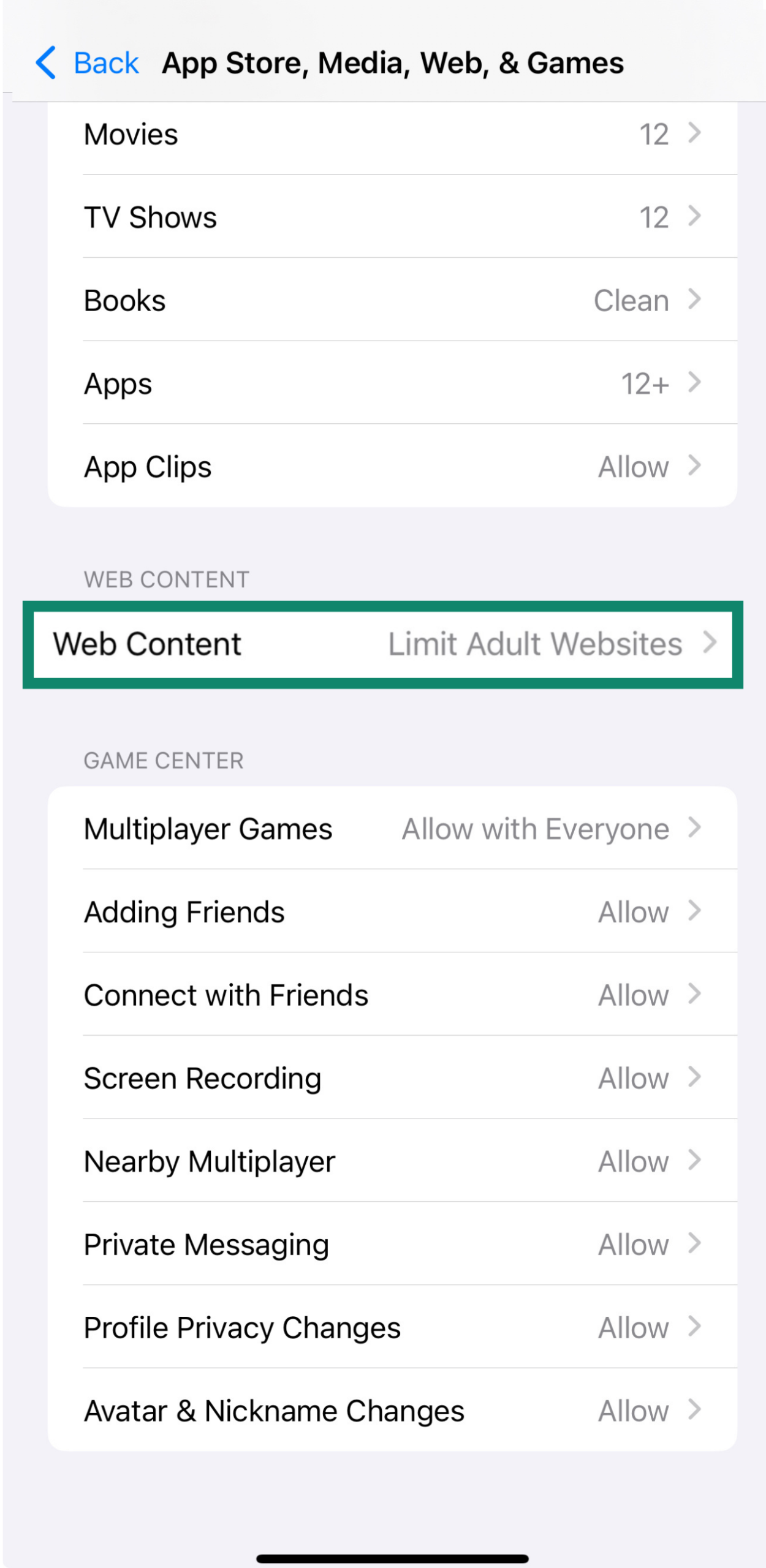
Task: Open the Books content setting
Action: 392,300
